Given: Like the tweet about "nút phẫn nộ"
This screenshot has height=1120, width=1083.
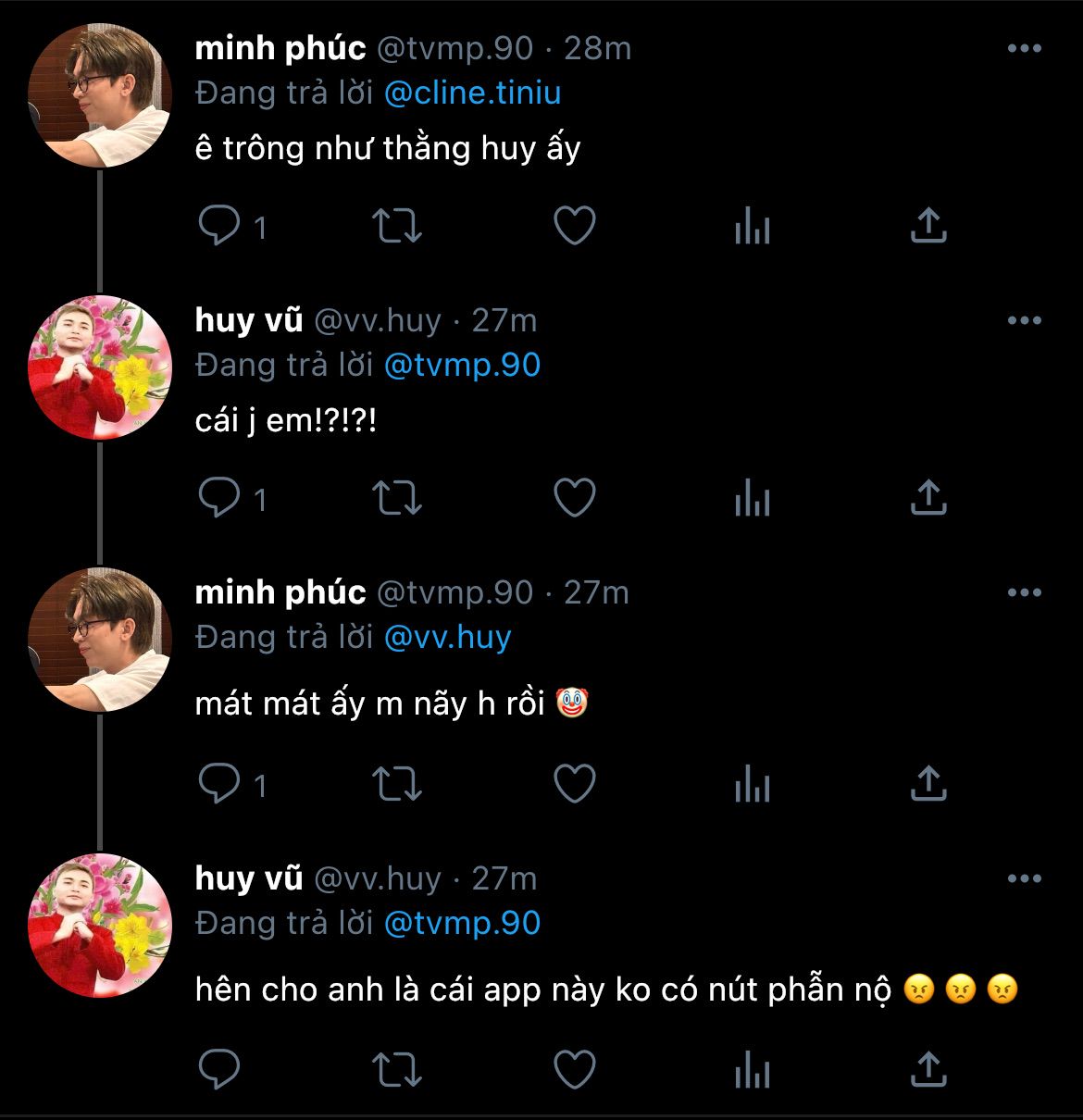Looking at the screenshot, I should [574, 1070].
